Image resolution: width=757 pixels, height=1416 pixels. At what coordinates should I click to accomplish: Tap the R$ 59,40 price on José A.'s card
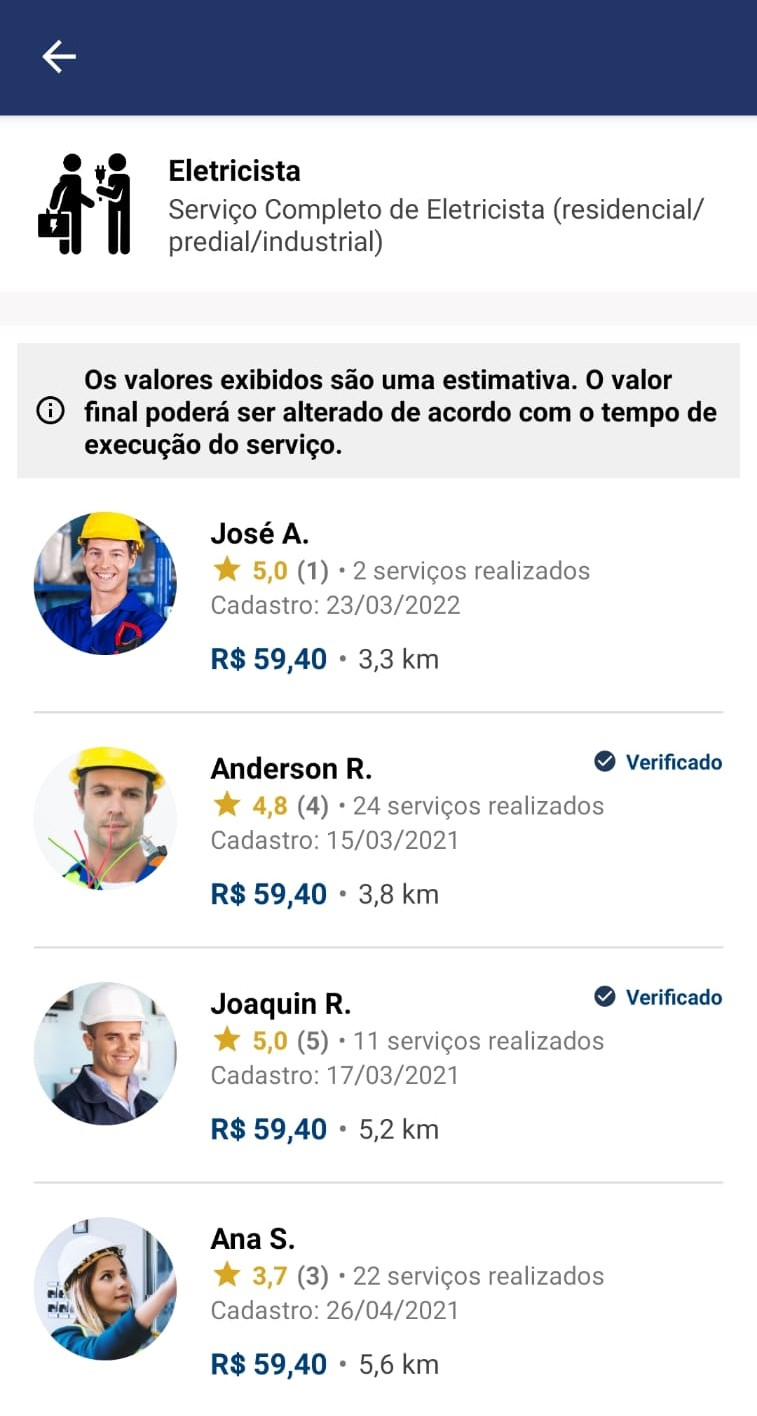(x=267, y=658)
